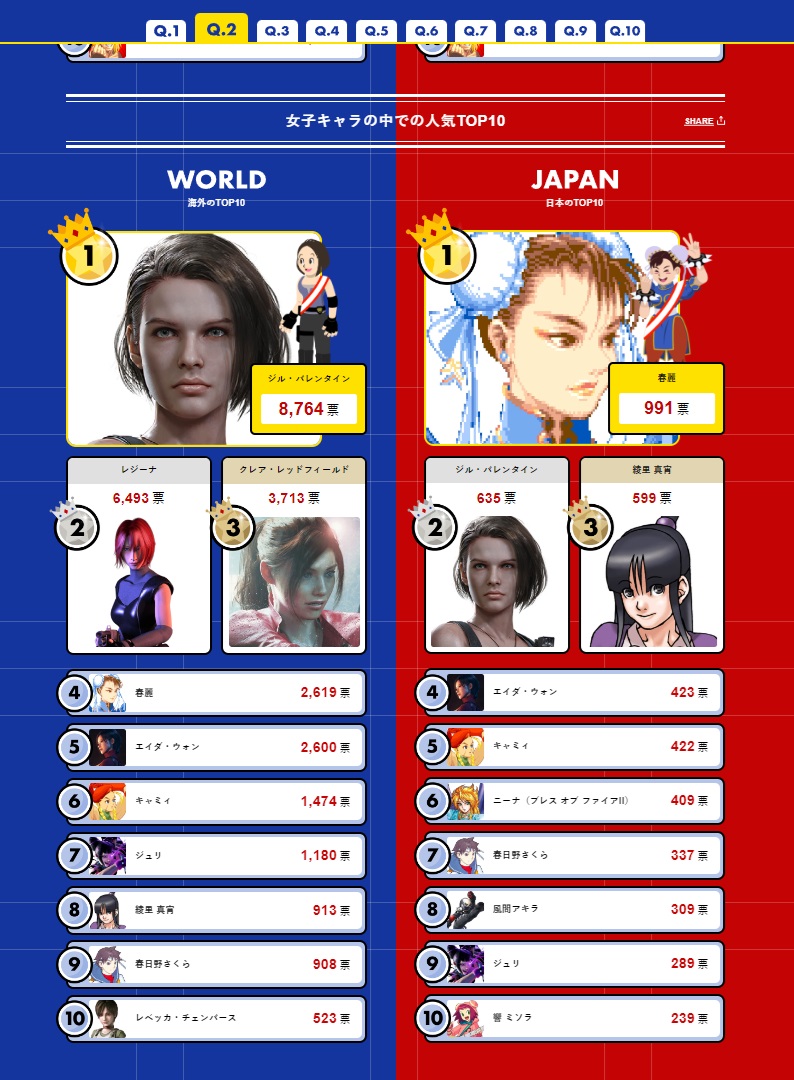
Task: Select the Q.8 tab
Action: click(525, 31)
